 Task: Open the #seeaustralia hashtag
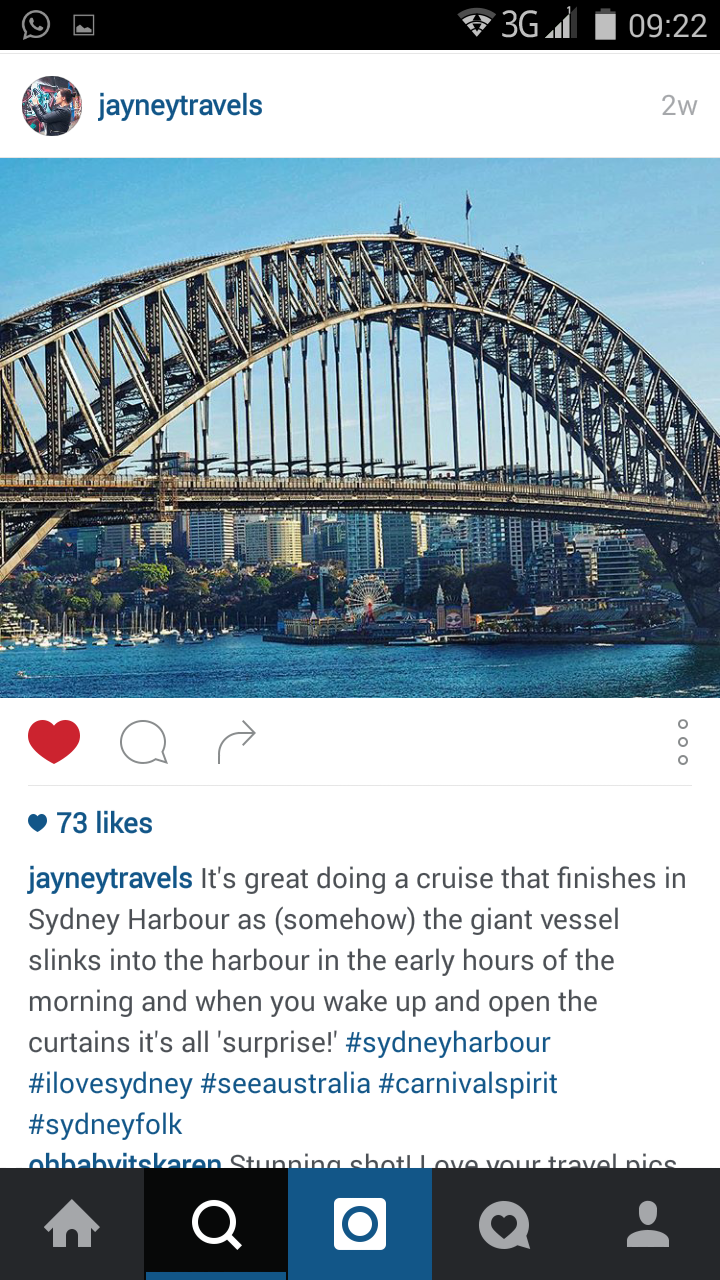(285, 1084)
